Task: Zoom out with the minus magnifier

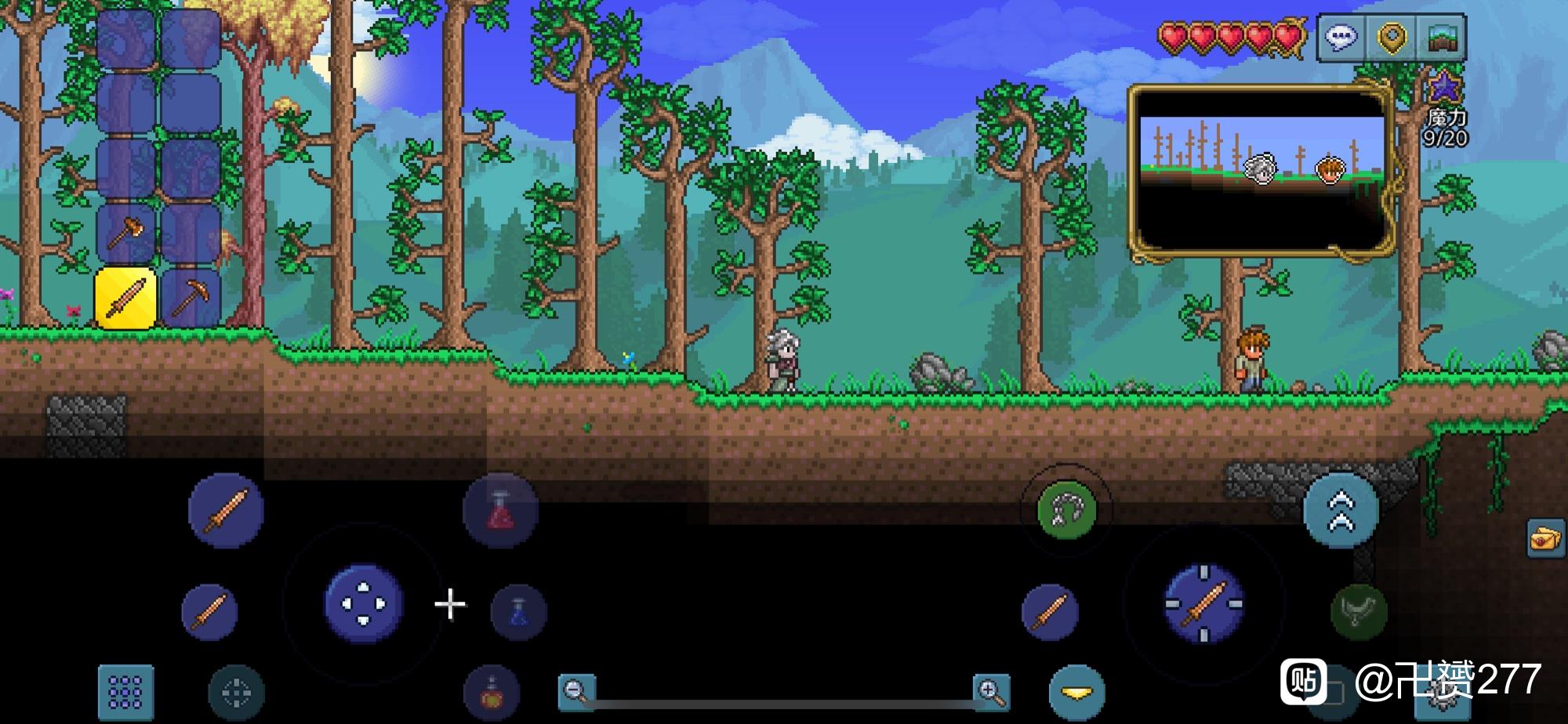Action: (x=575, y=691)
